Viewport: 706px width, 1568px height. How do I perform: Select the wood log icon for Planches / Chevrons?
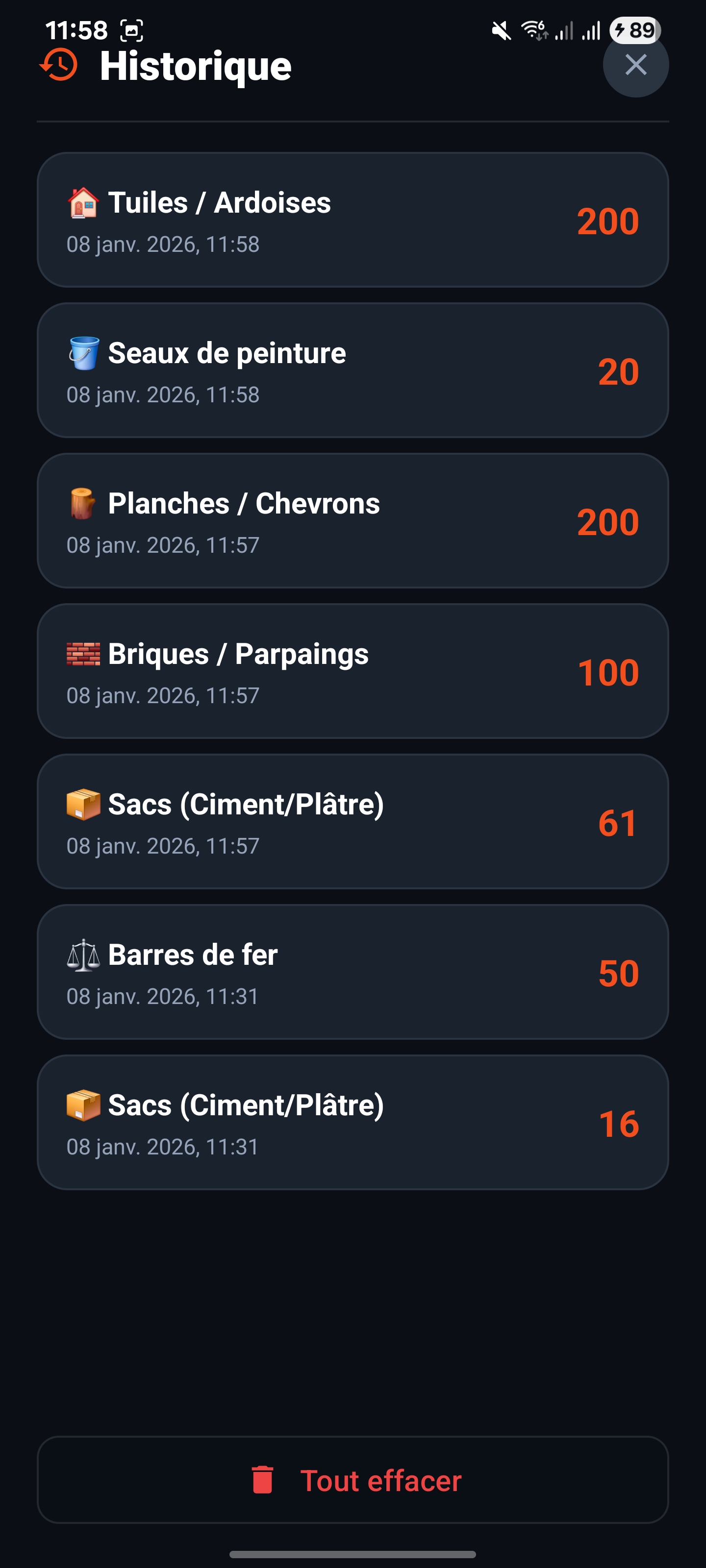pos(82,503)
